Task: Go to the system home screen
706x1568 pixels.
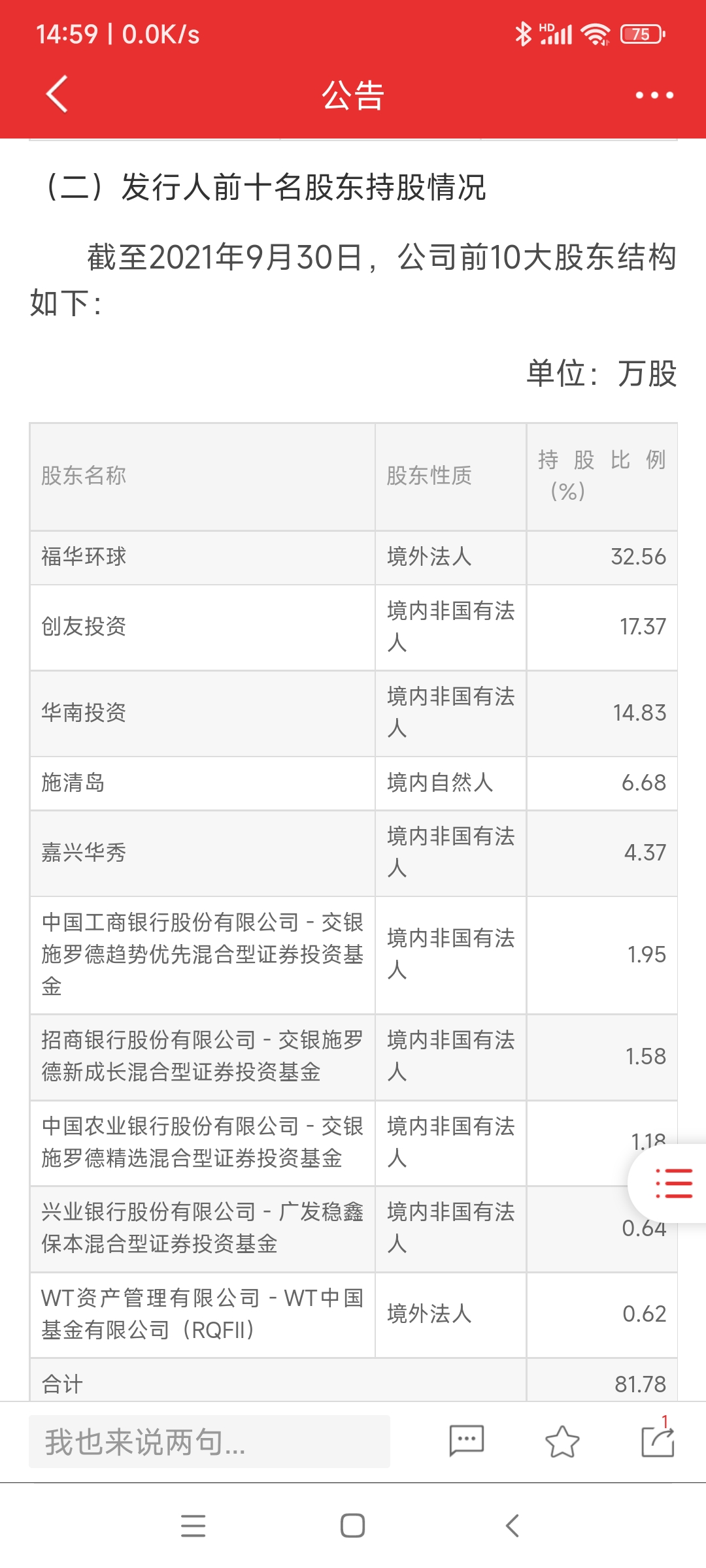Action: (353, 1526)
